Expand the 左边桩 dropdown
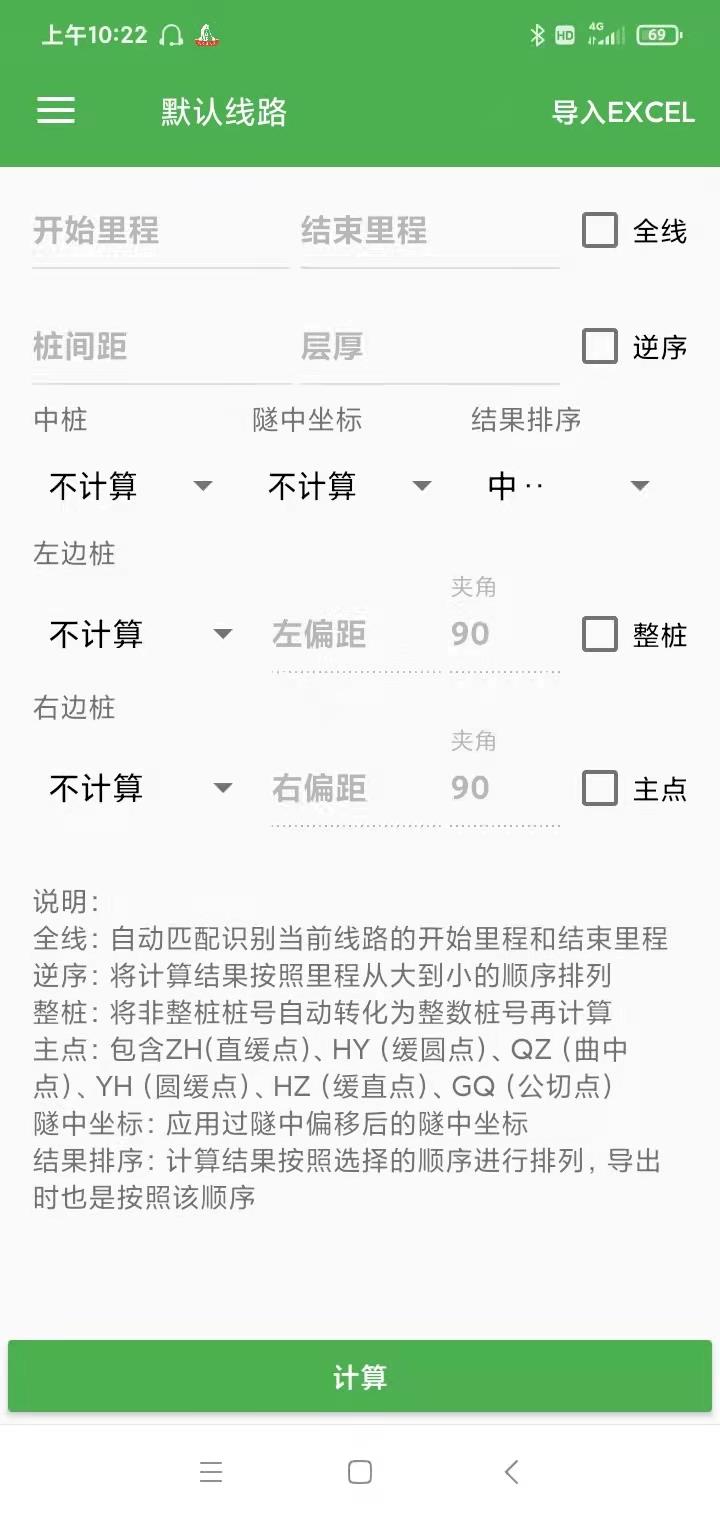 click(140, 634)
